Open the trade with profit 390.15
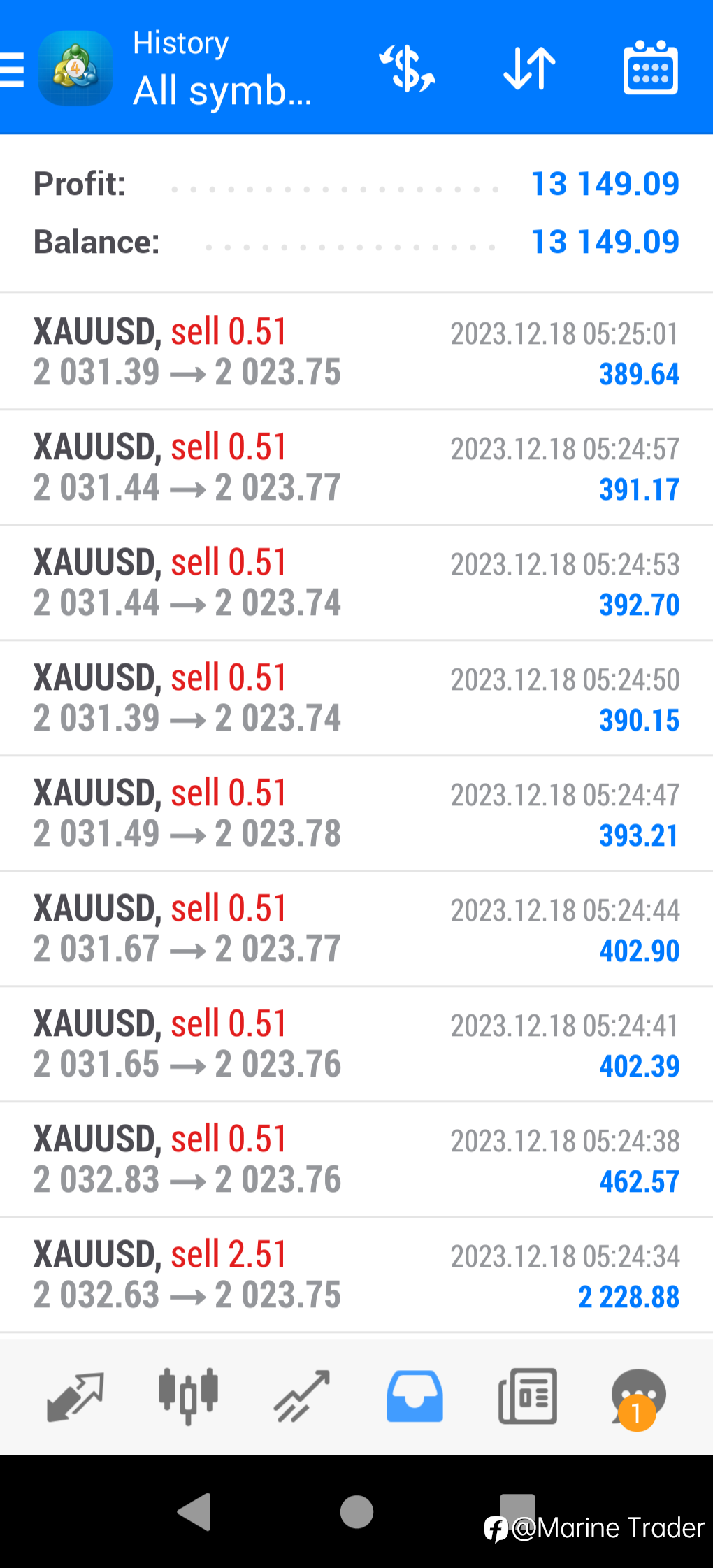The height and width of the screenshot is (1568, 713). 356,698
